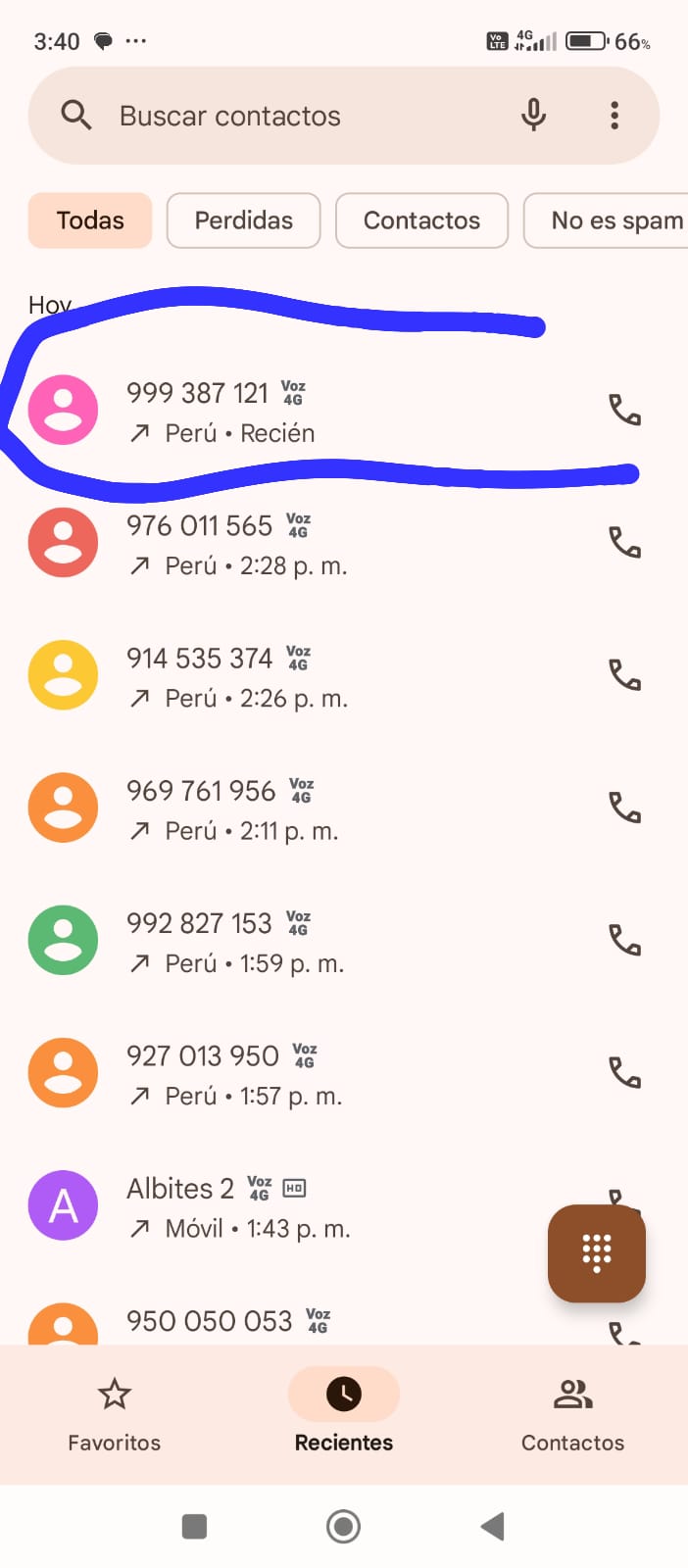Open the Albites 2 call entry
This screenshot has height=1568, width=688.
point(294,1206)
